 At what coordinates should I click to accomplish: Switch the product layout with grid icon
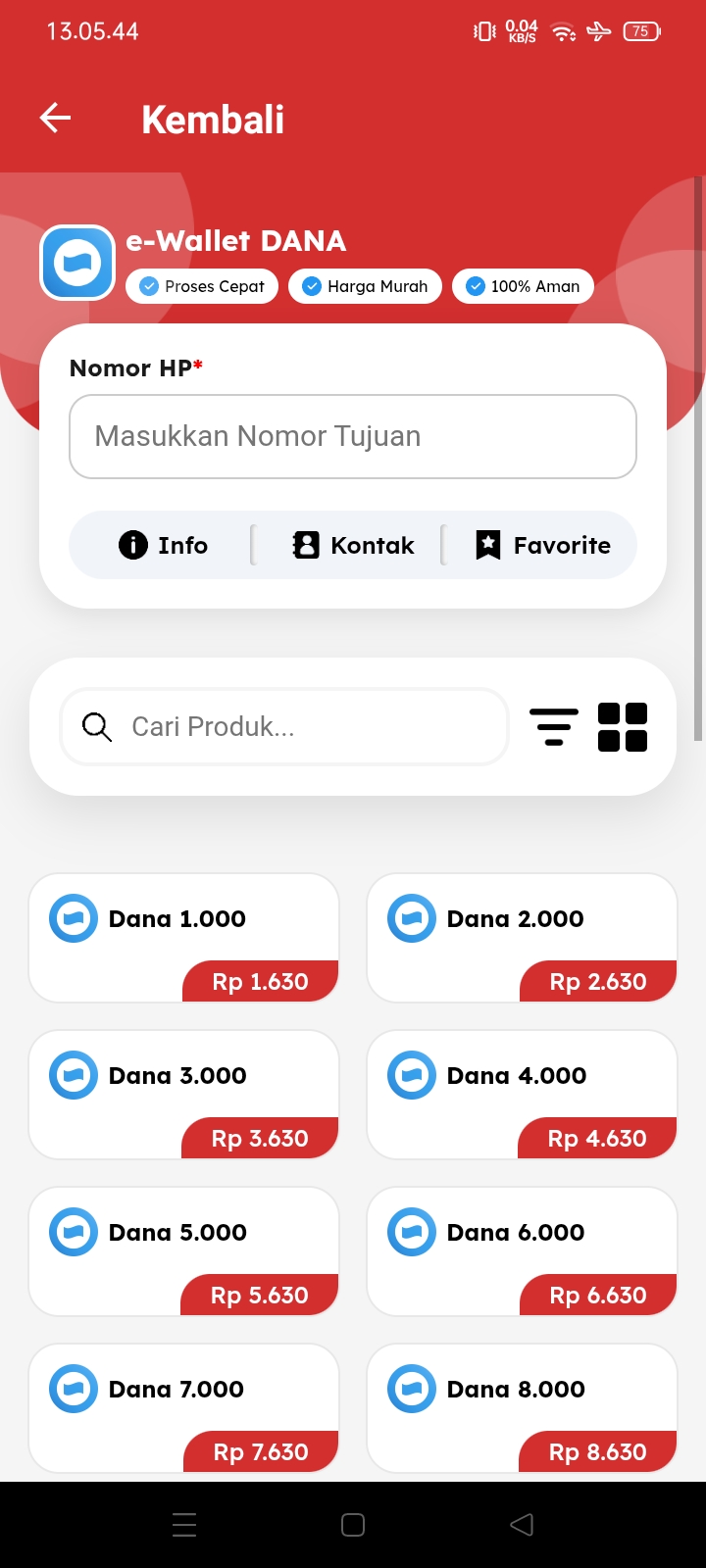click(x=623, y=727)
